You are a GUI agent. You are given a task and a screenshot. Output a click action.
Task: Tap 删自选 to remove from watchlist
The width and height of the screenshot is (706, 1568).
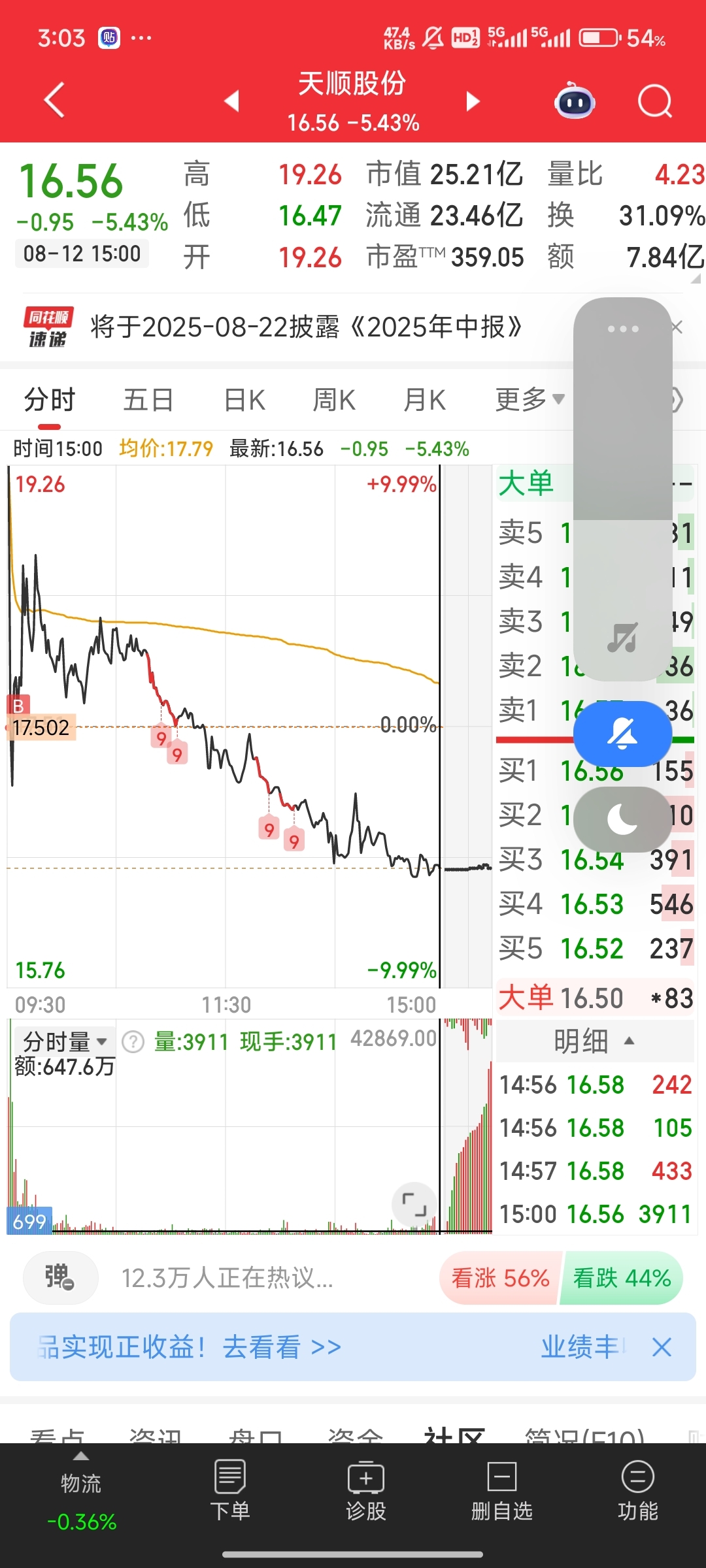pos(502,1491)
